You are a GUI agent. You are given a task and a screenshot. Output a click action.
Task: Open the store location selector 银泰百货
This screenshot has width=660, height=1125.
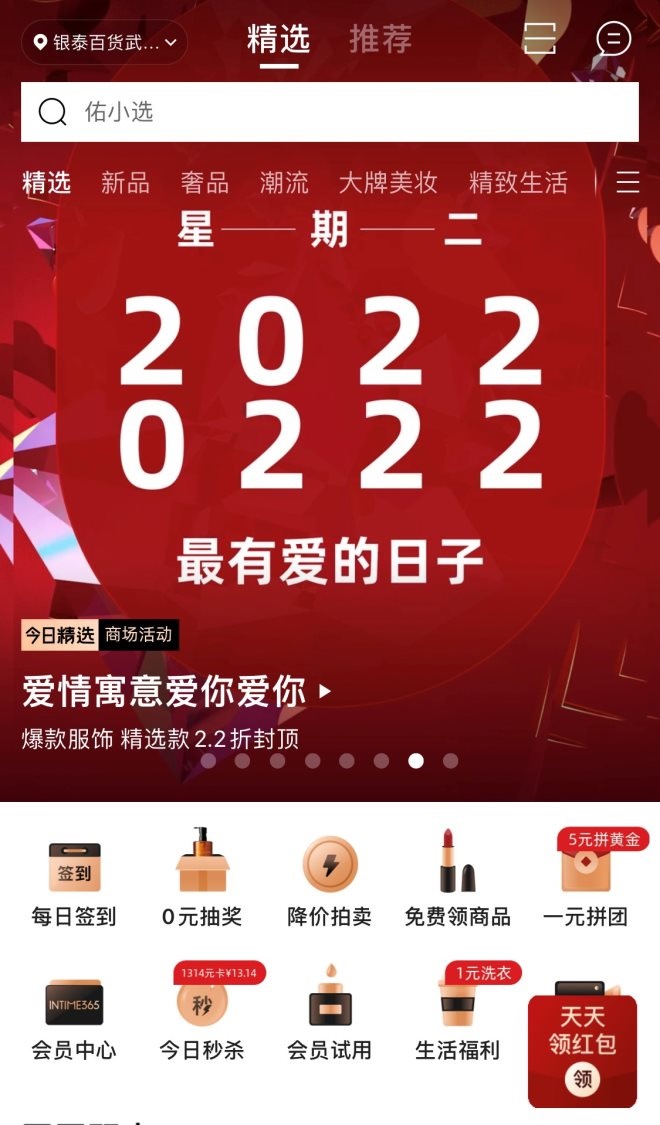[x=104, y=42]
